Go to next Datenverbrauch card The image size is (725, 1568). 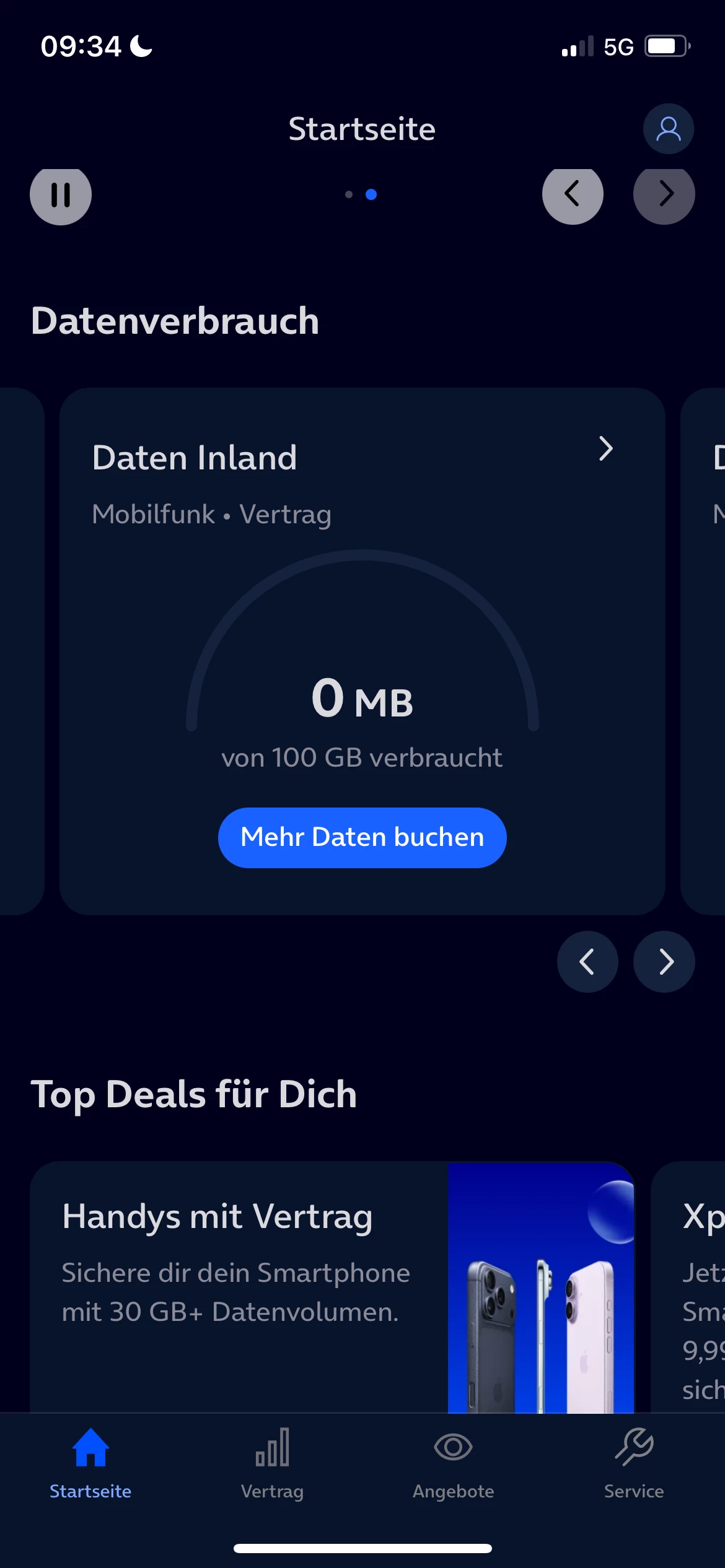[x=664, y=962]
